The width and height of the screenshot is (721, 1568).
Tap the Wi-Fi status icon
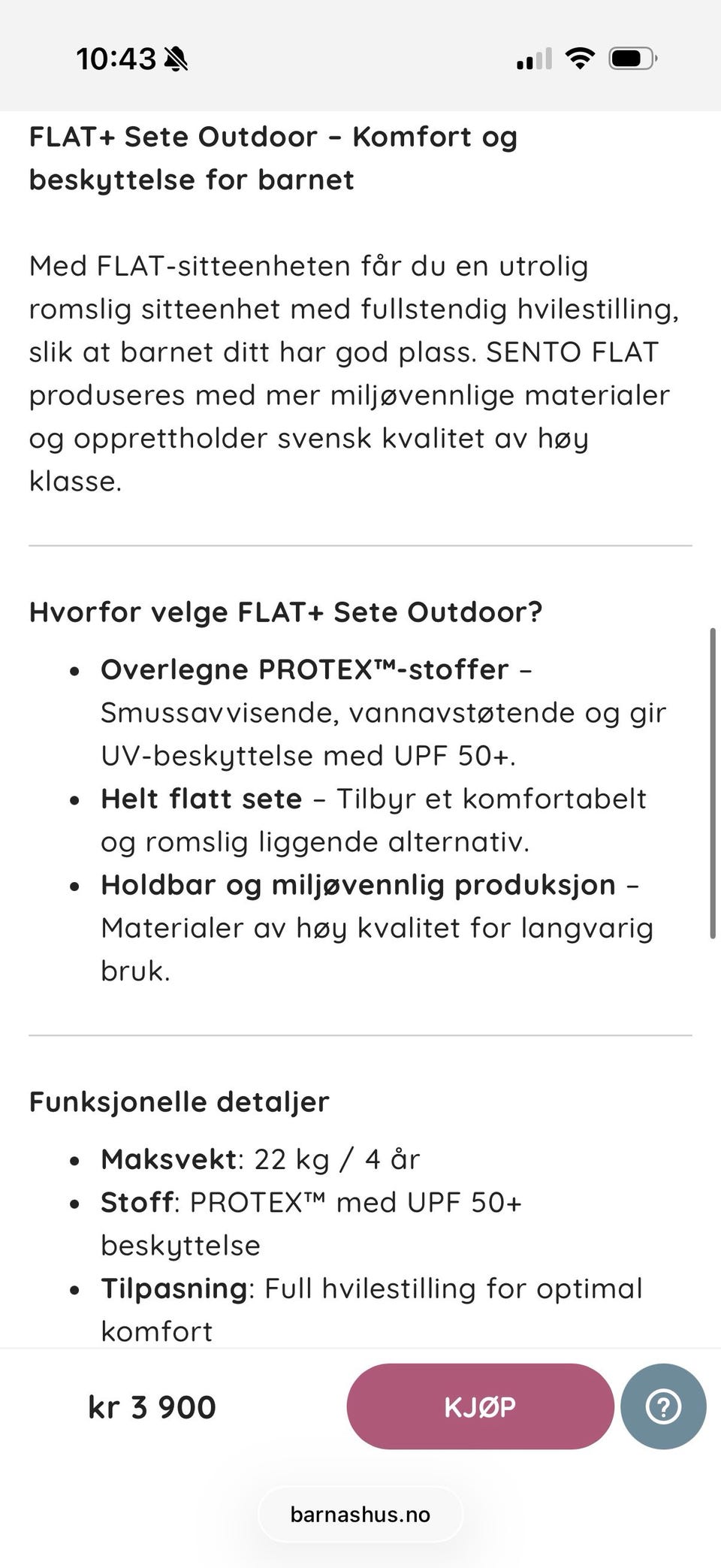click(578, 57)
